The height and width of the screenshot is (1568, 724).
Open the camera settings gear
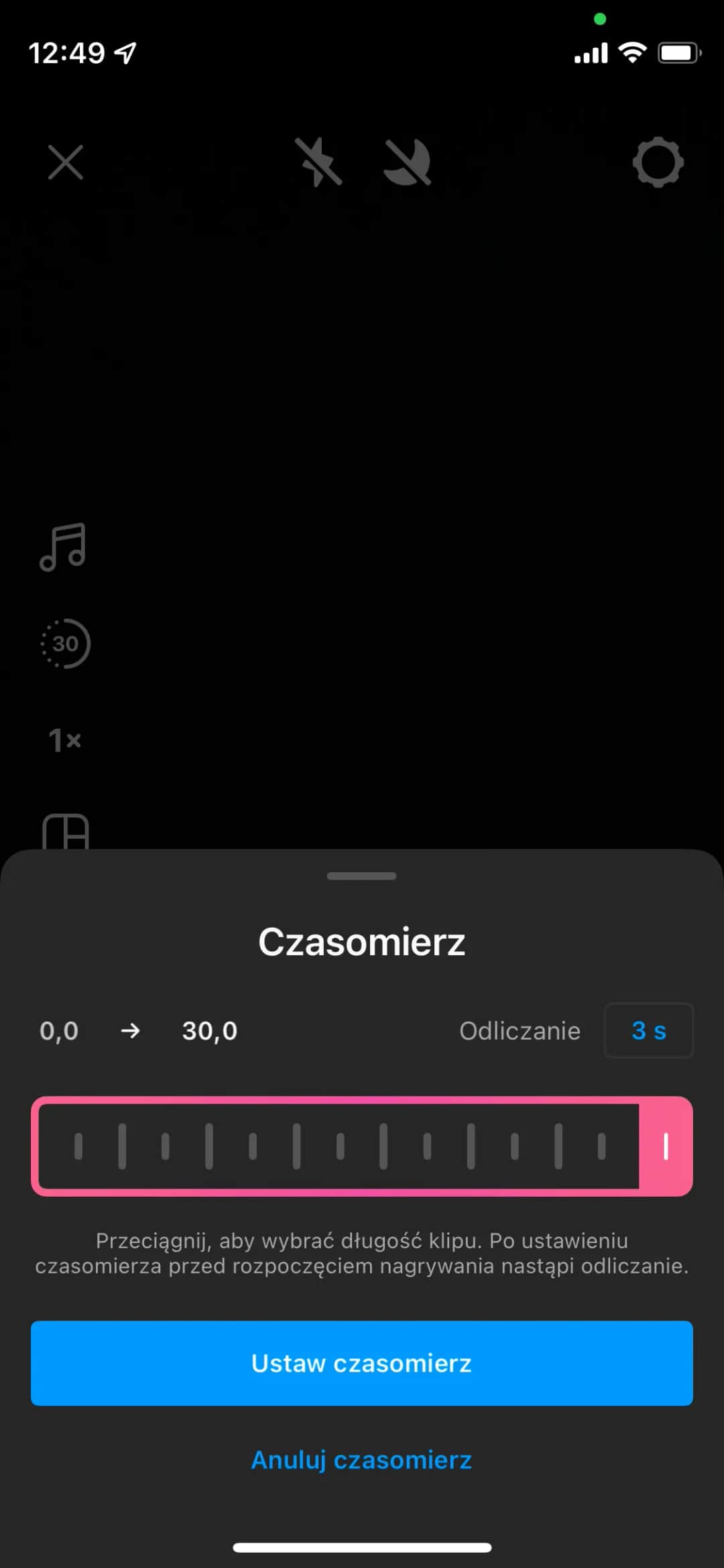658,162
